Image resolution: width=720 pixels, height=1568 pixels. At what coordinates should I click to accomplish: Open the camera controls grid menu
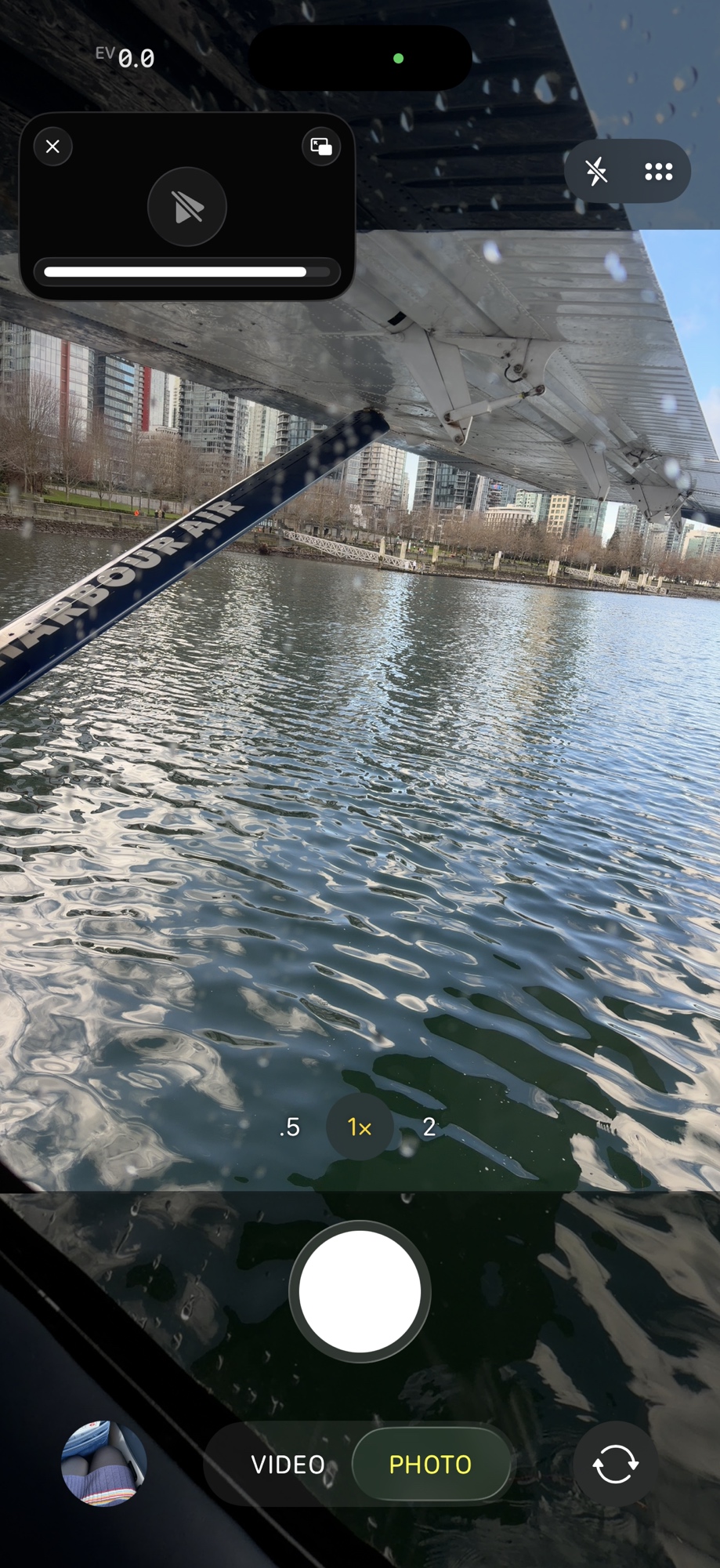[658, 171]
